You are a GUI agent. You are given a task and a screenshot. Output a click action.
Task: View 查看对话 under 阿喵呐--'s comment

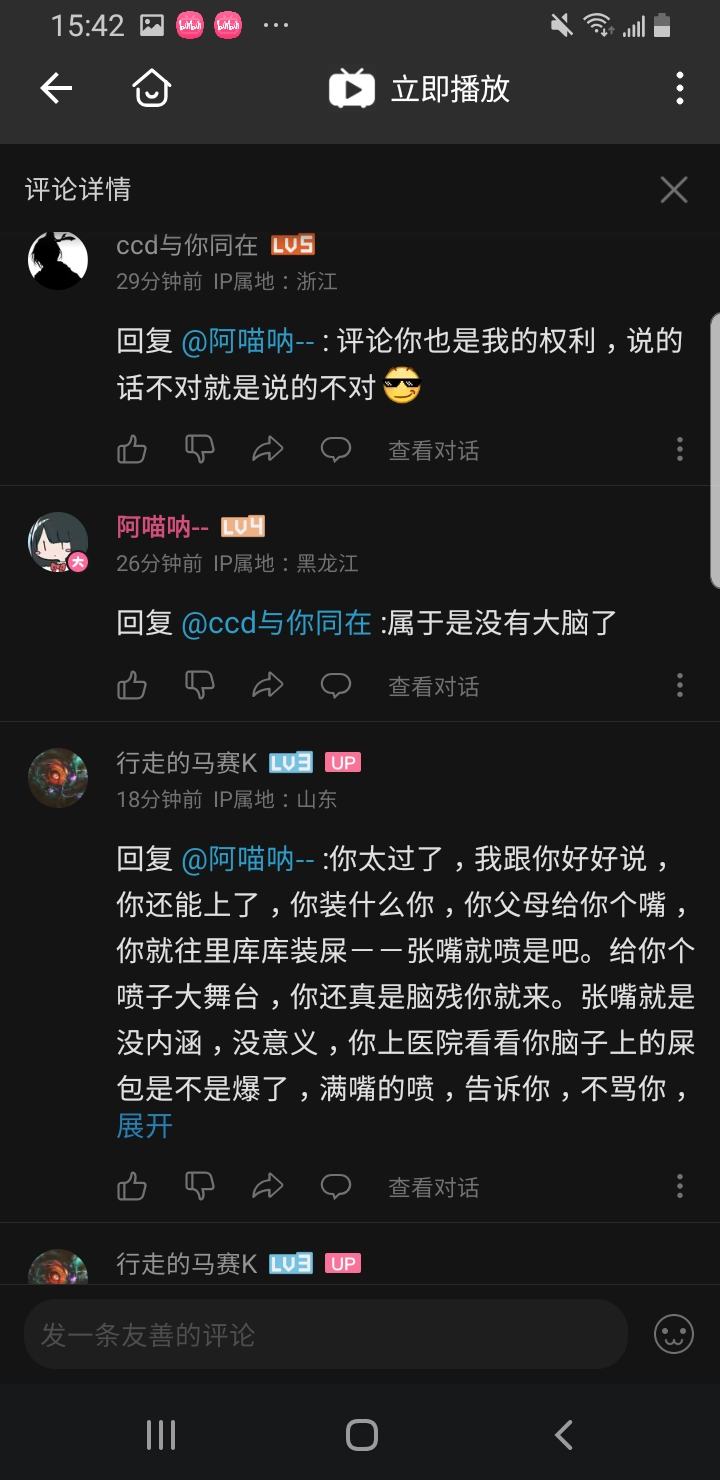[433, 687]
